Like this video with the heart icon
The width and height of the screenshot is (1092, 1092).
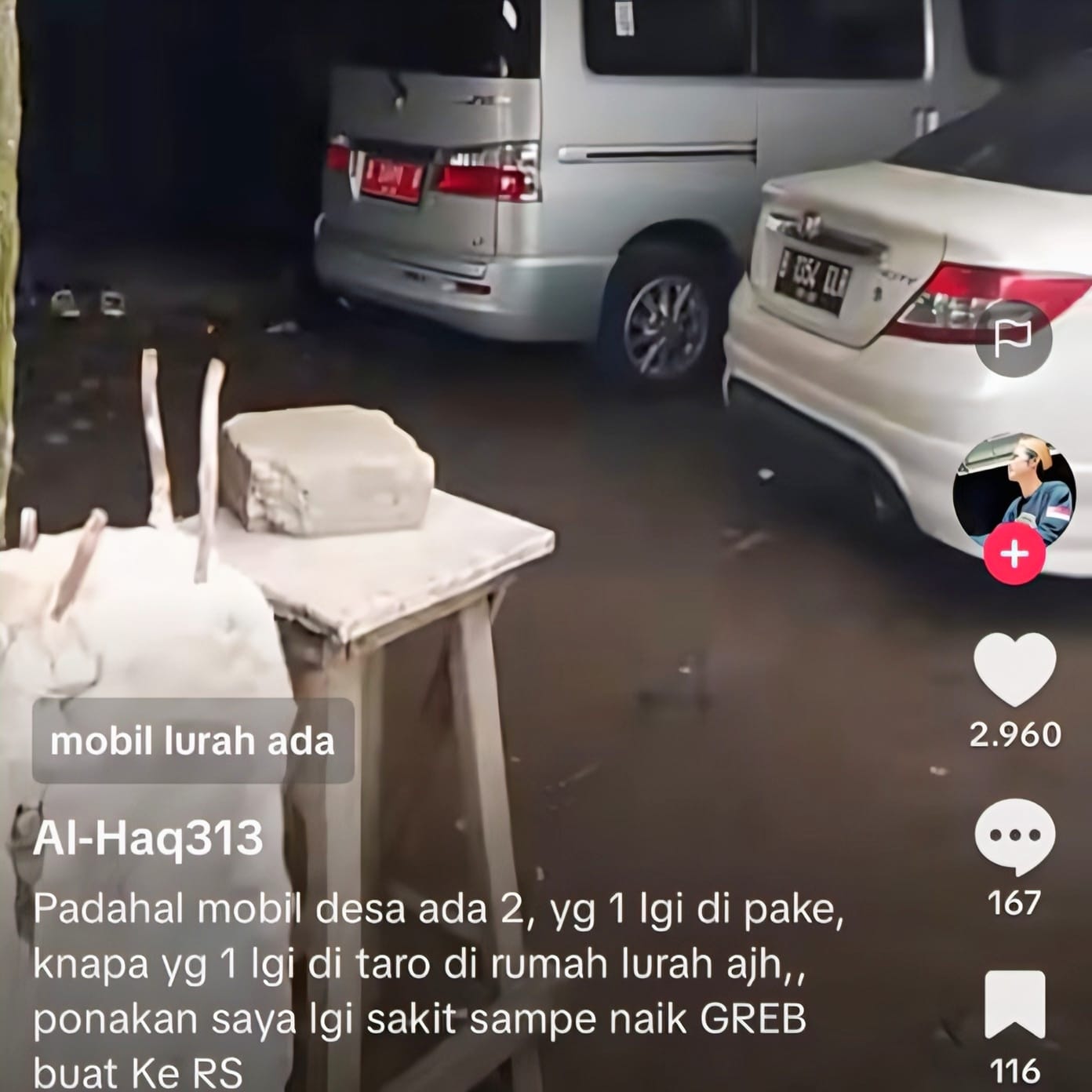coord(1014,668)
